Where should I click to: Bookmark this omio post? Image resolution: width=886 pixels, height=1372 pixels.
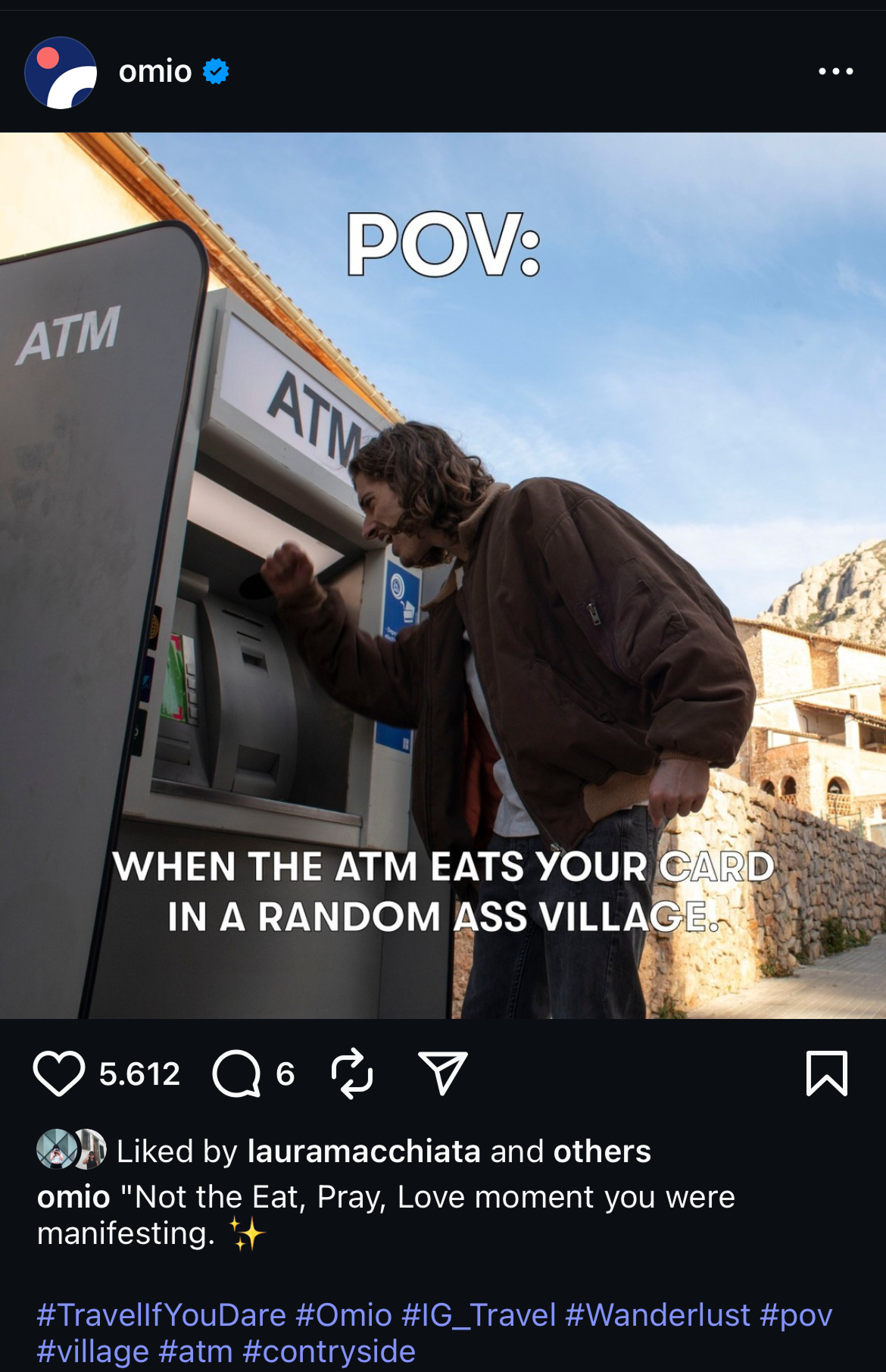pyautogui.click(x=826, y=1074)
